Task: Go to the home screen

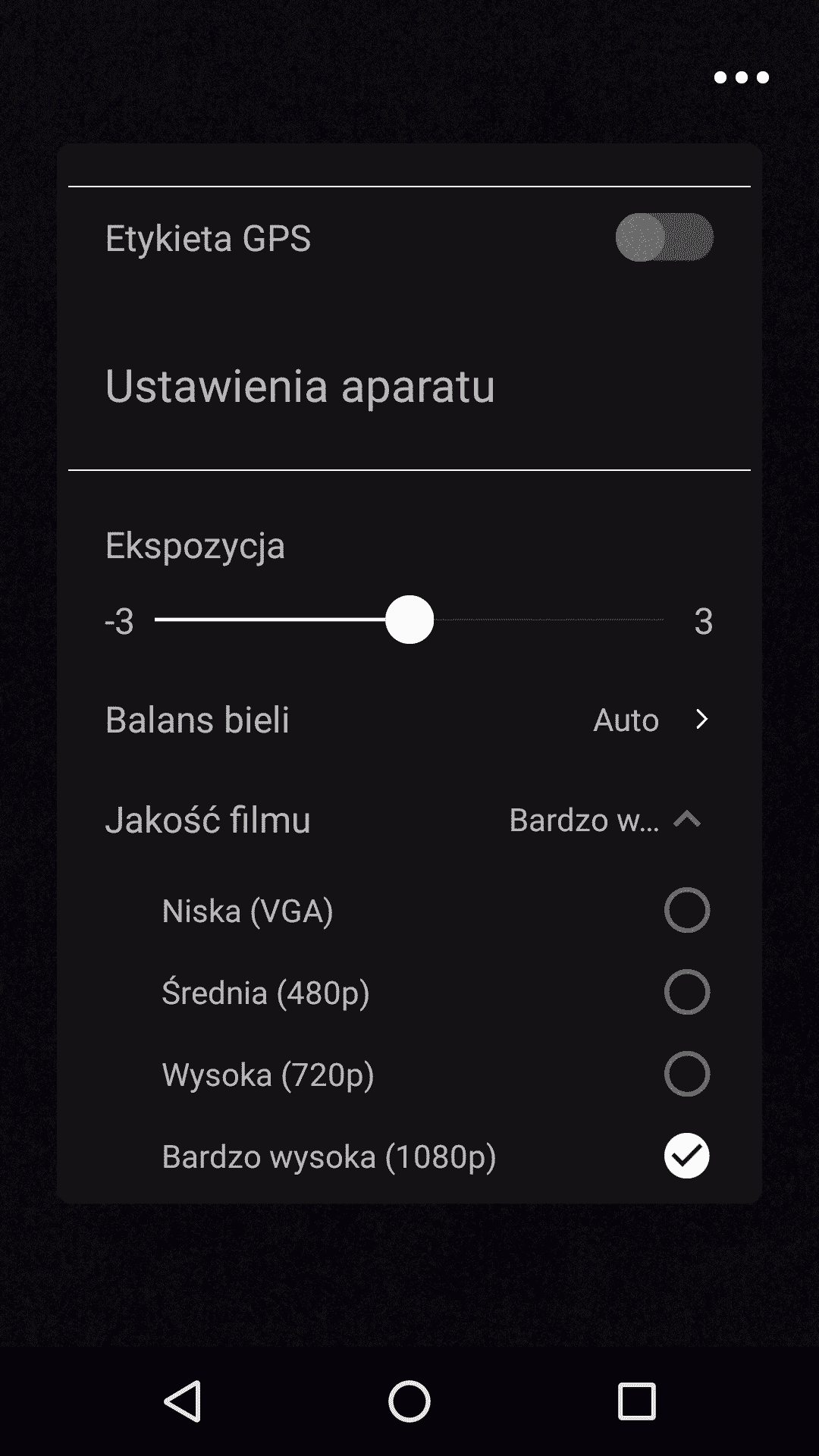Action: point(409,1401)
